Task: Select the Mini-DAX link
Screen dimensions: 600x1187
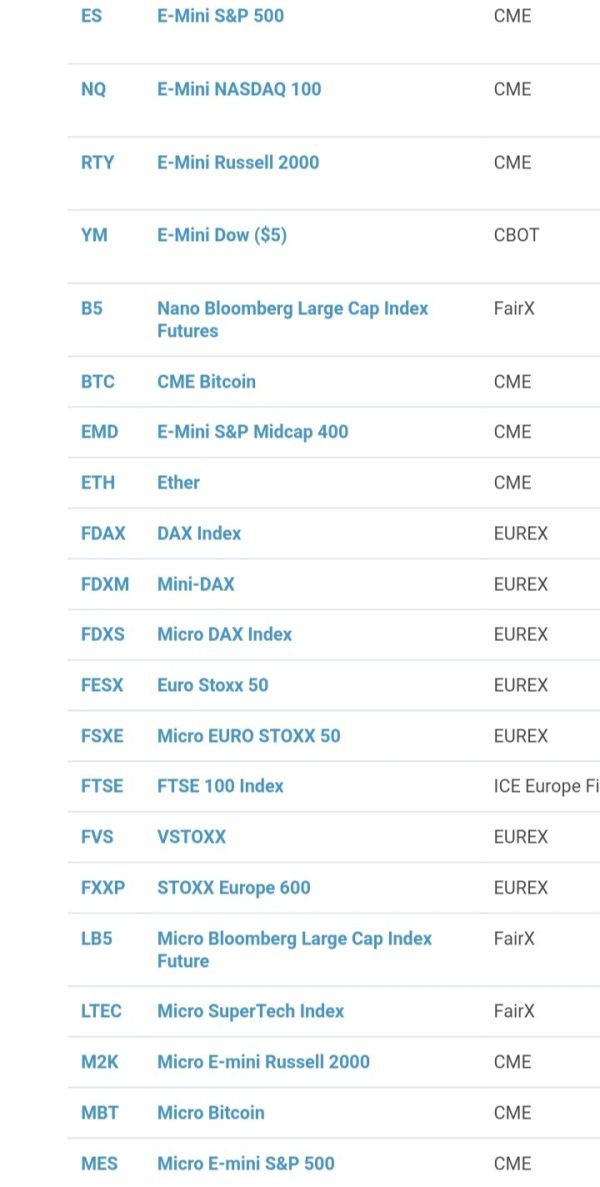Action: [x=196, y=584]
